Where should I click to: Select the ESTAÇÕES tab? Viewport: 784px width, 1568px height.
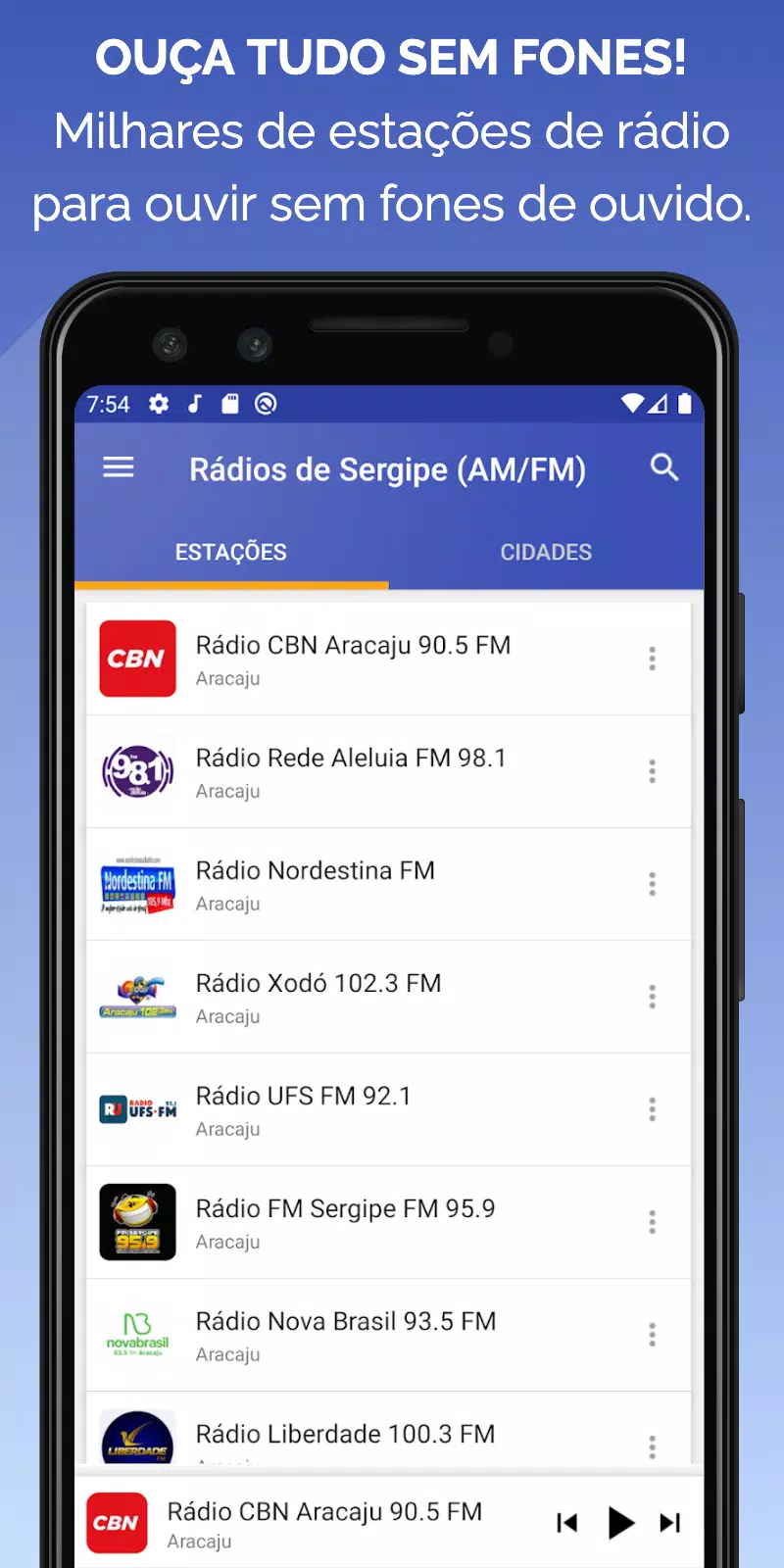click(230, 552)
